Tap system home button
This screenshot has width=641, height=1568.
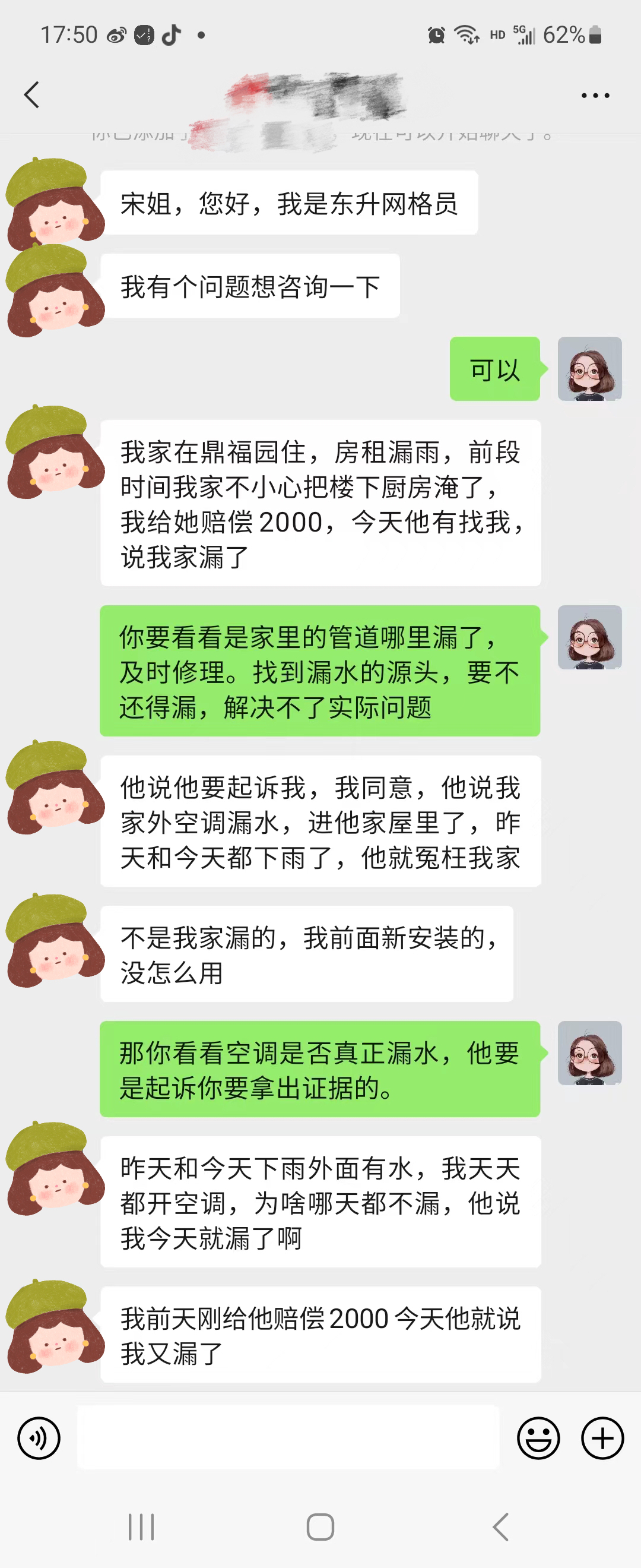click(320, 1526)
